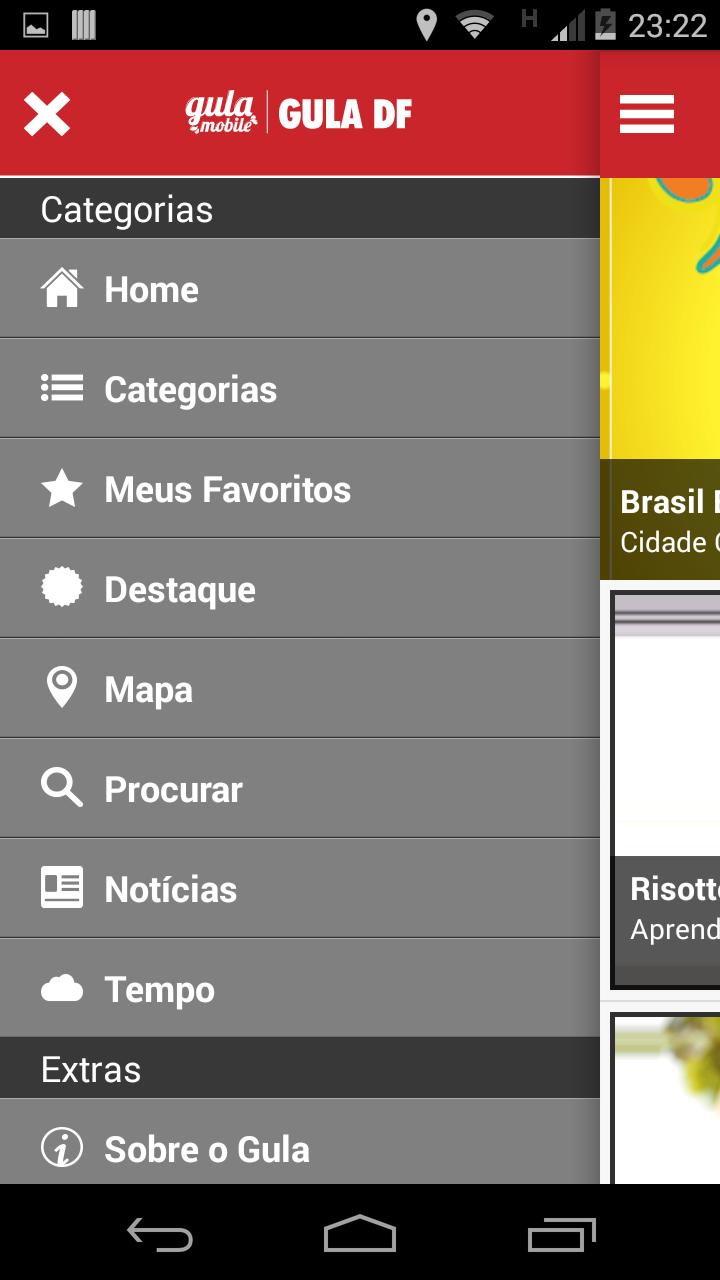Viewport: 720px width, 1280px height.
Task: Open the Categorias menu item
Action: point(300,389)
